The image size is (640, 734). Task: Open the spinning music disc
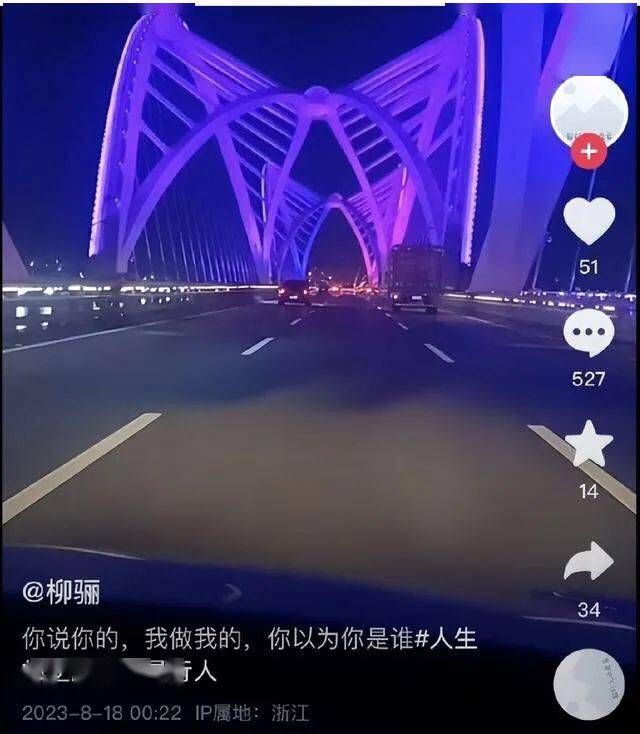click(x=589, y=684)
